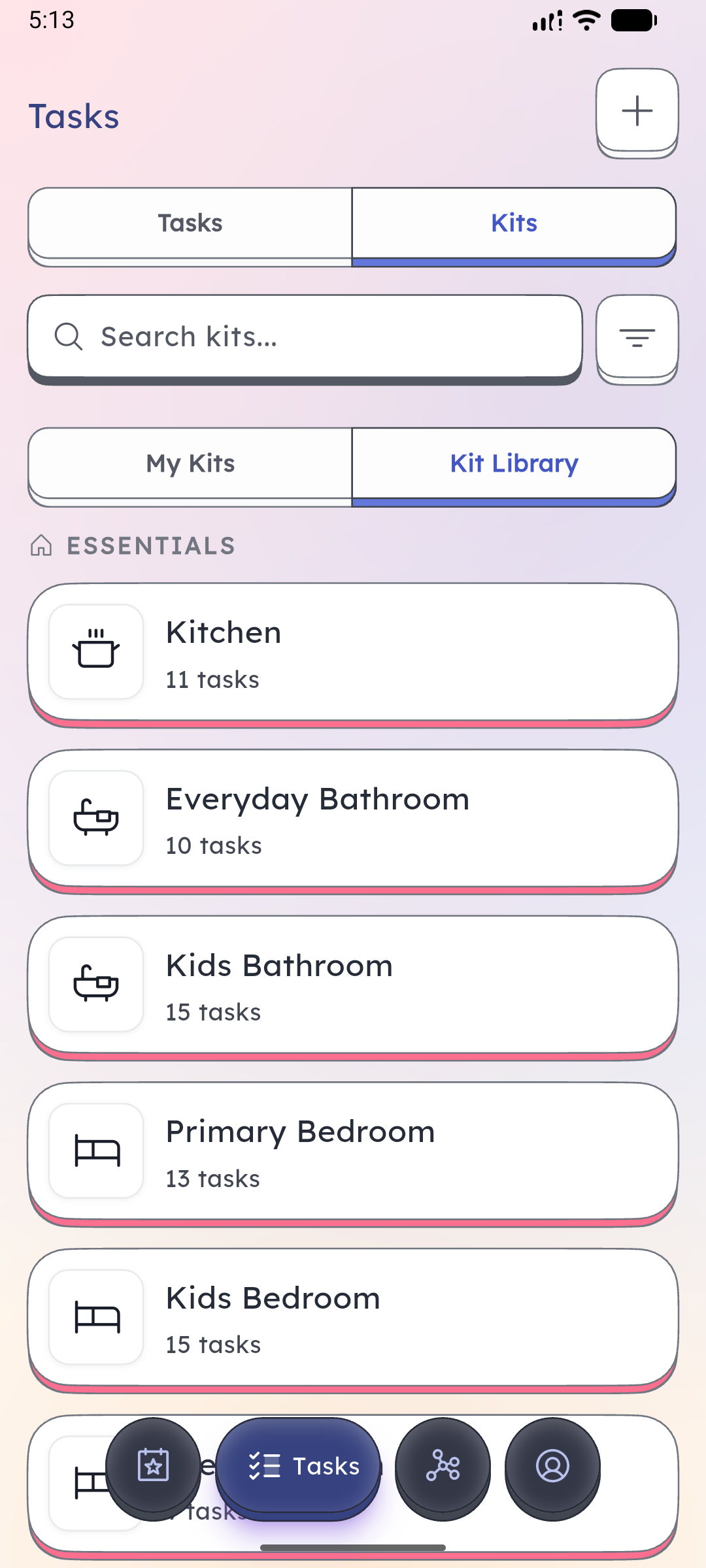Image resolution: width=706 pixels, height=1568 pixels.
Task: Click the Kids Bedroom bed icon
Action: [95, 1318]
